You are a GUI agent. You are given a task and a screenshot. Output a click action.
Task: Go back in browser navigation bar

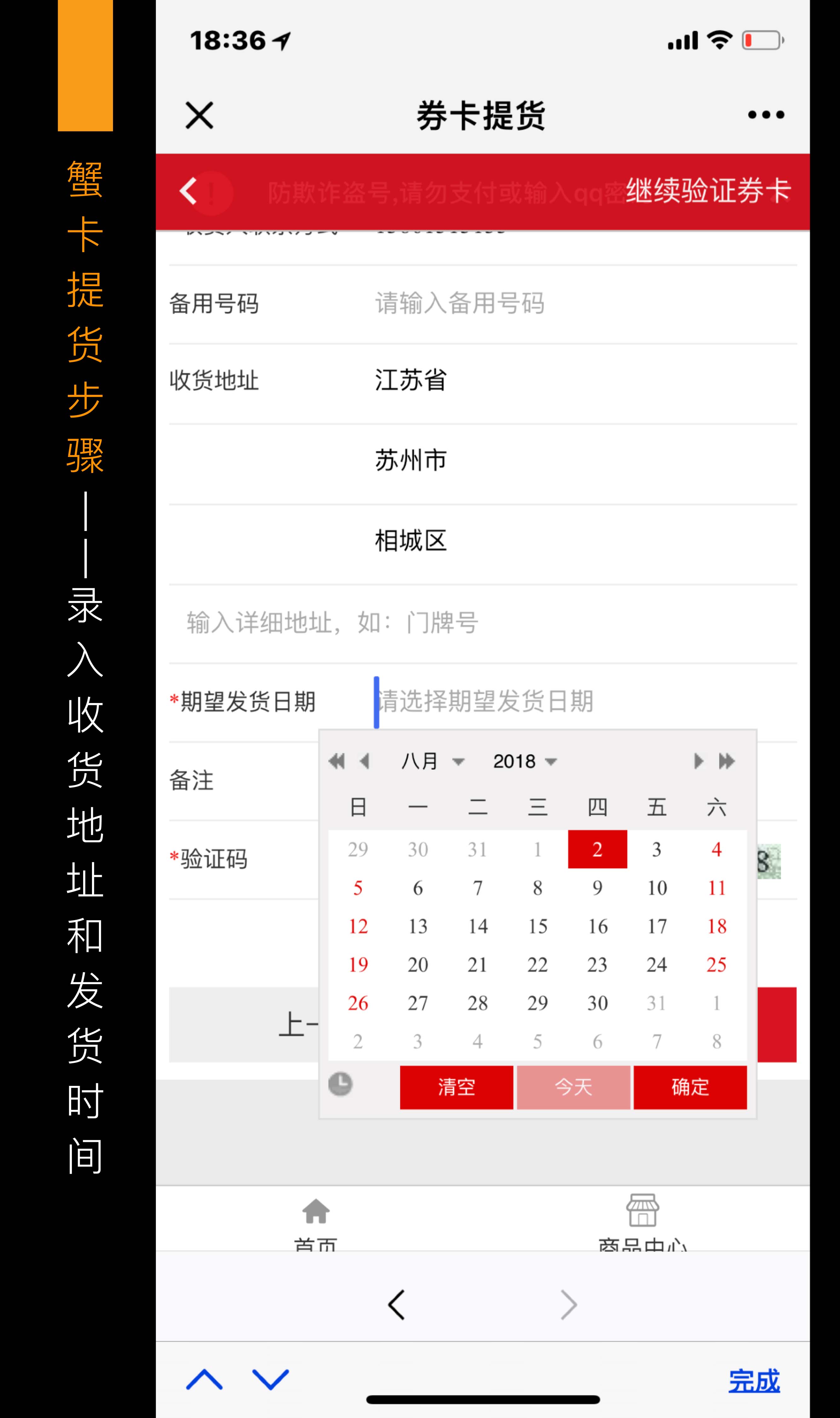[x=397, y=1305]
